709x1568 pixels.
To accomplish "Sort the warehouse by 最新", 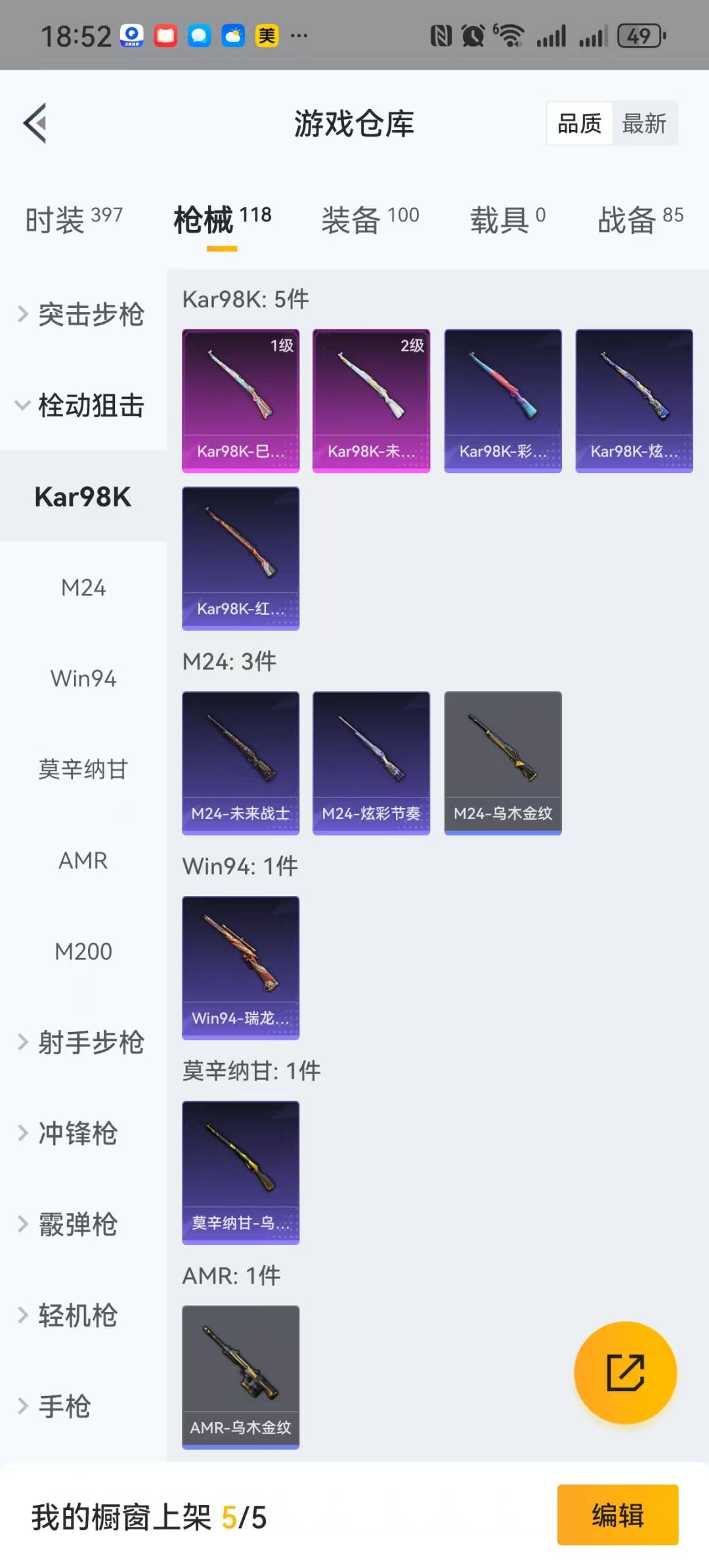I will coord(643,123).
